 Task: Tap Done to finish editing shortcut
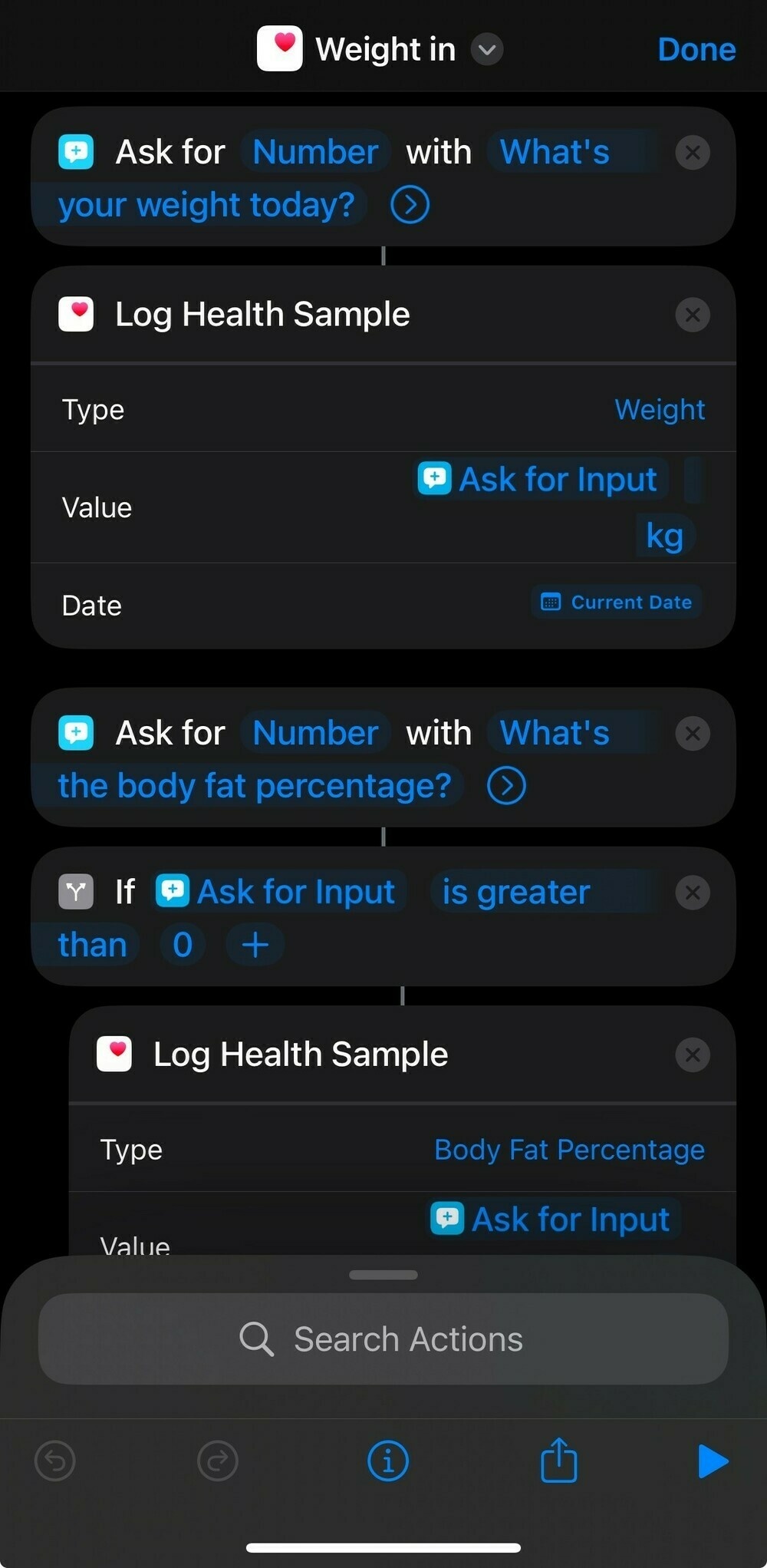click(696, 49)
